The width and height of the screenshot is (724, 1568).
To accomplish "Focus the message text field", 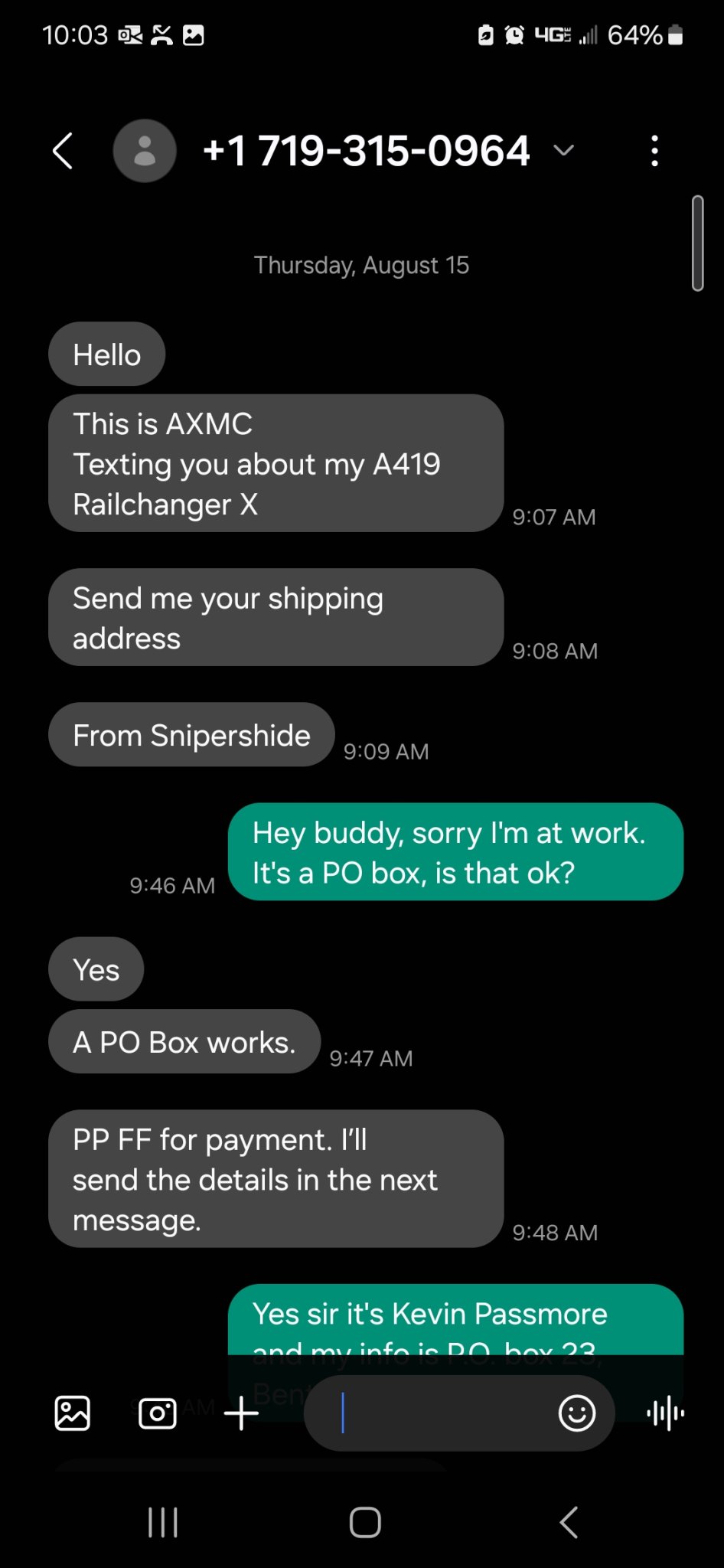I will pos(429,1413).
